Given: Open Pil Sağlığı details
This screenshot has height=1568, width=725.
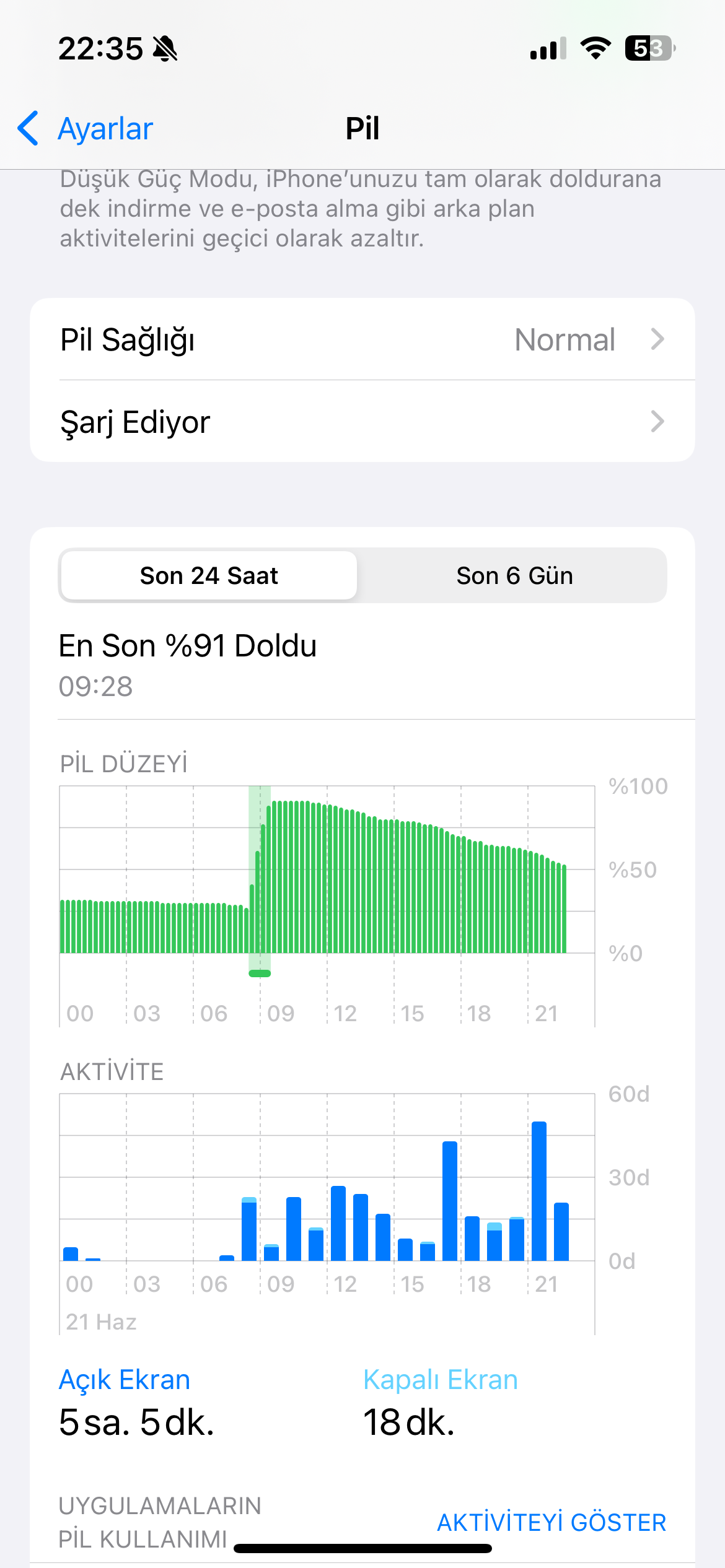Looking at the screenshot, I should [x=362, y=339].
